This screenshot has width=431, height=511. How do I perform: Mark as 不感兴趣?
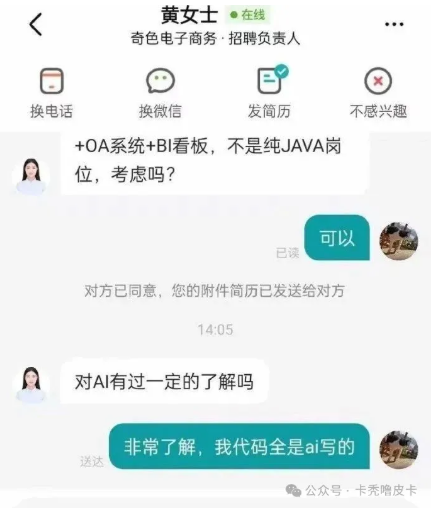point(378,93)
